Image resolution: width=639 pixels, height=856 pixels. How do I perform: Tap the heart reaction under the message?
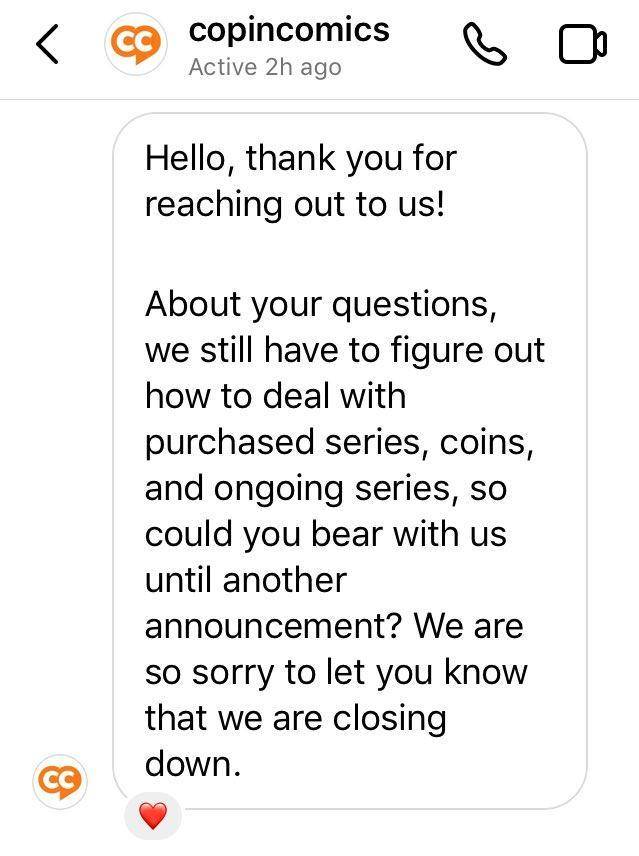152,816
